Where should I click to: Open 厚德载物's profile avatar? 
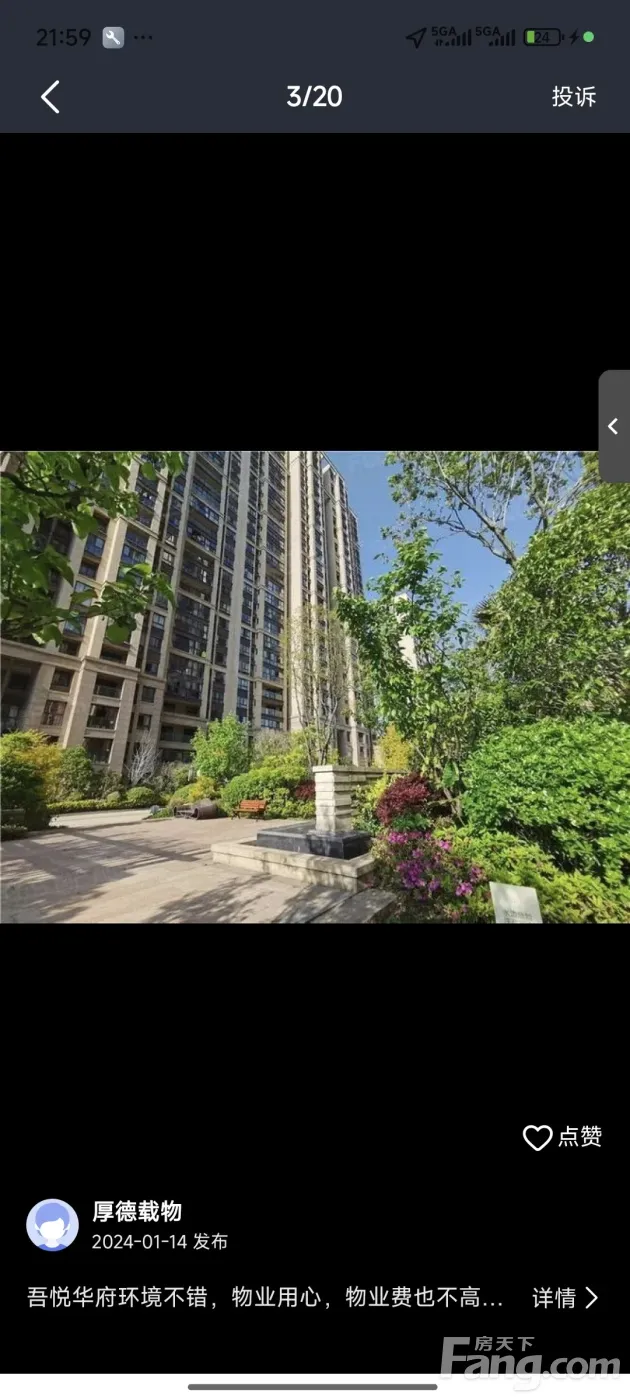coord(52,1225)
